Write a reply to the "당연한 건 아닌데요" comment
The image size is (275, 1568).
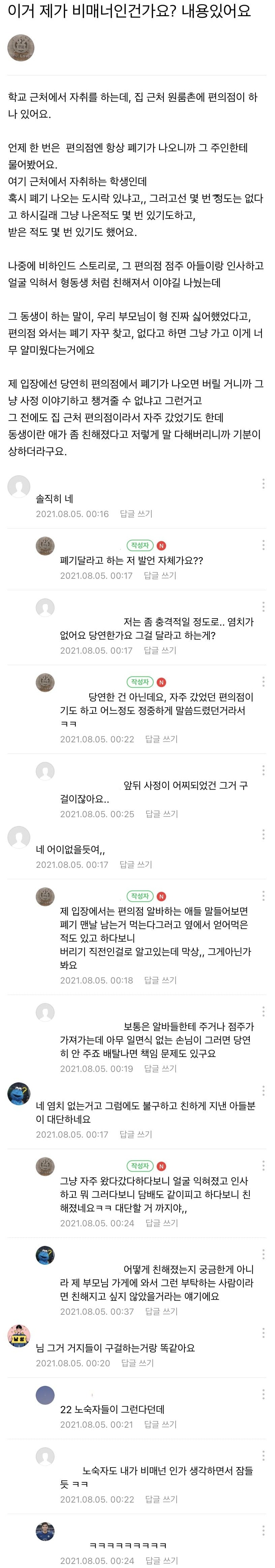tap(161, 739)
